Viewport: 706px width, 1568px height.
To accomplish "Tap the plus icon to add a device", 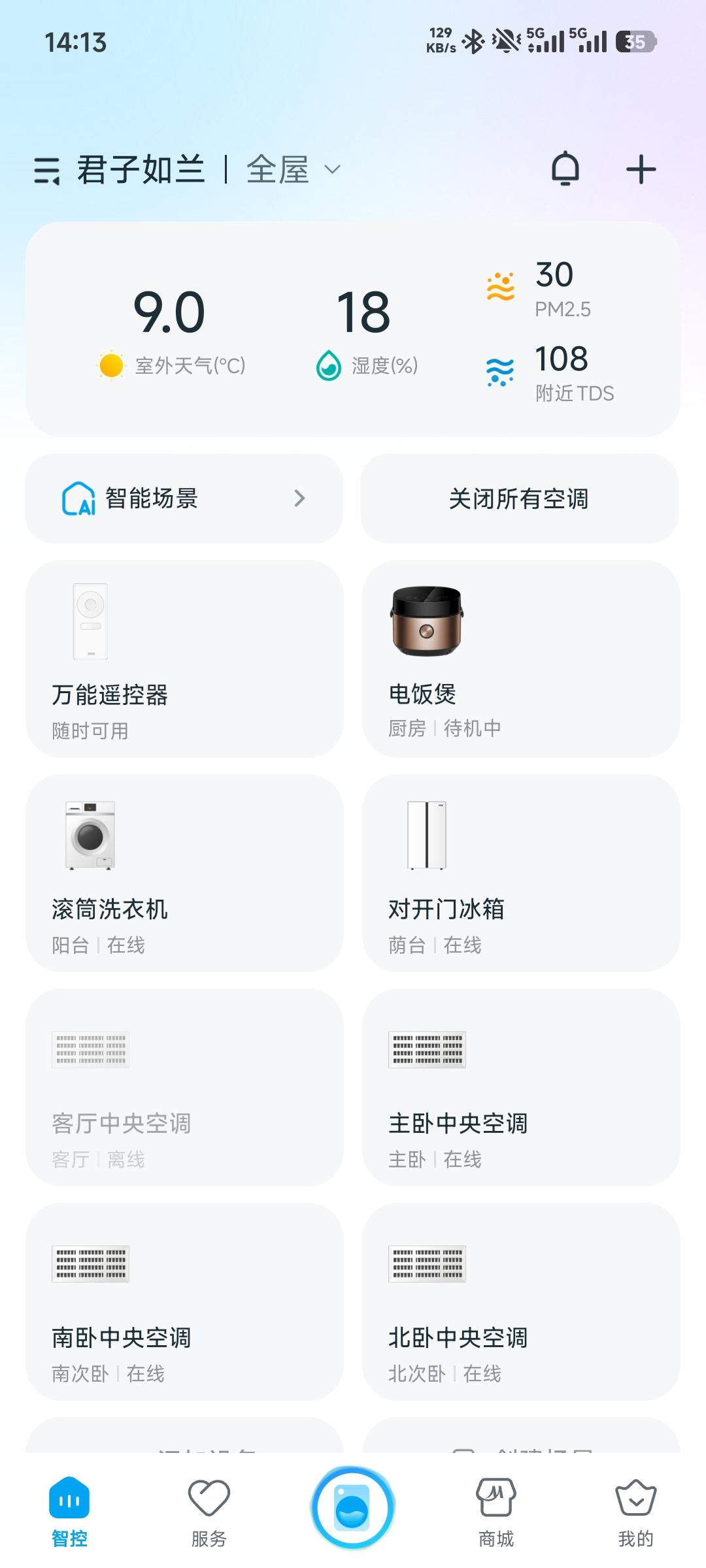I will coord(639,169).
